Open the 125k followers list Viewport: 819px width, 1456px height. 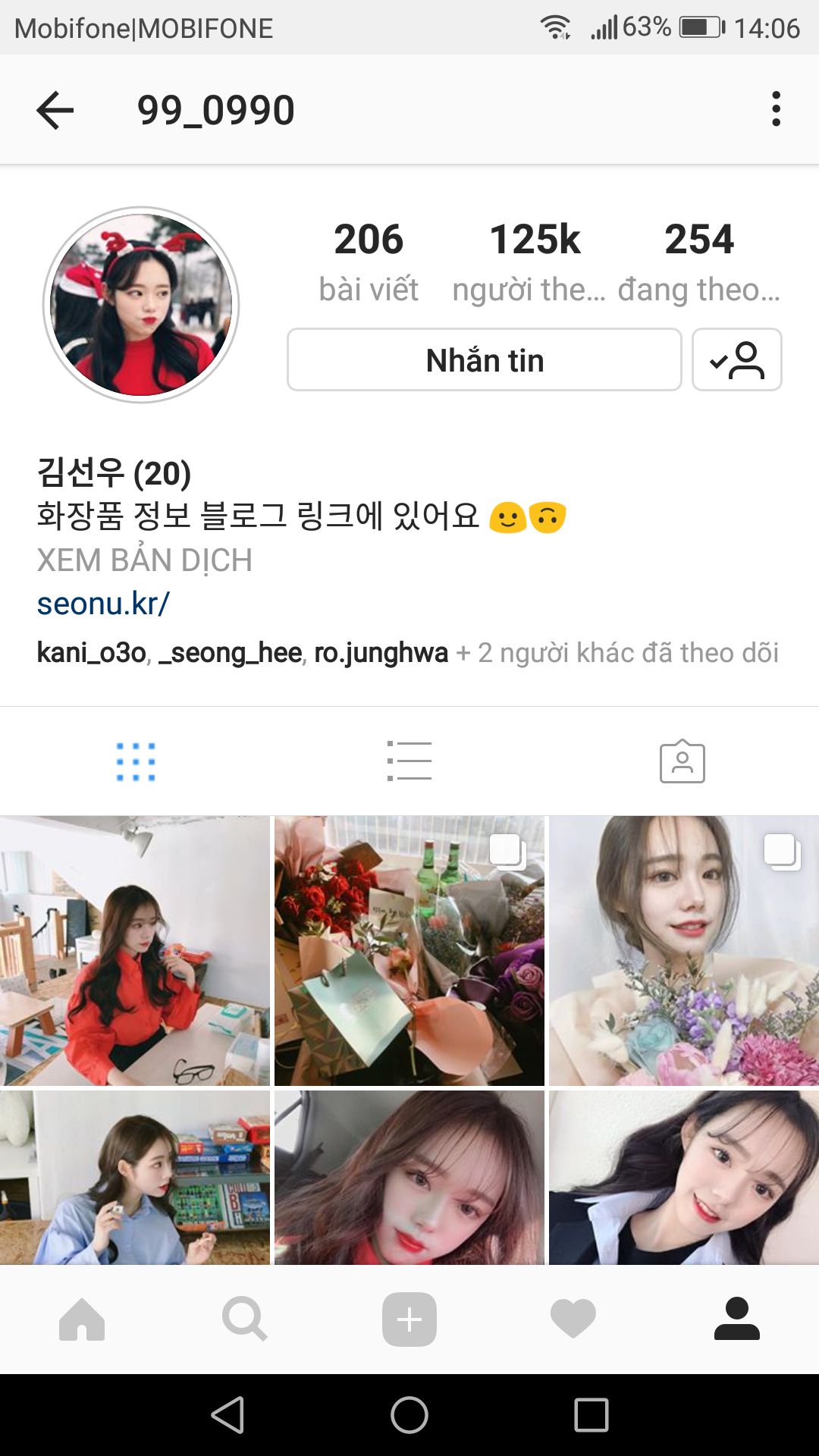click(x=534, y=260)
